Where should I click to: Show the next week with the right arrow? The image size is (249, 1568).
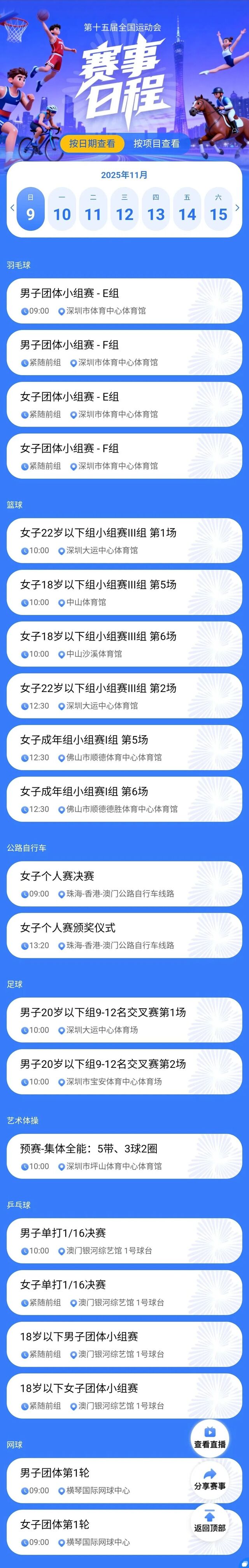(x=237, y=207)
